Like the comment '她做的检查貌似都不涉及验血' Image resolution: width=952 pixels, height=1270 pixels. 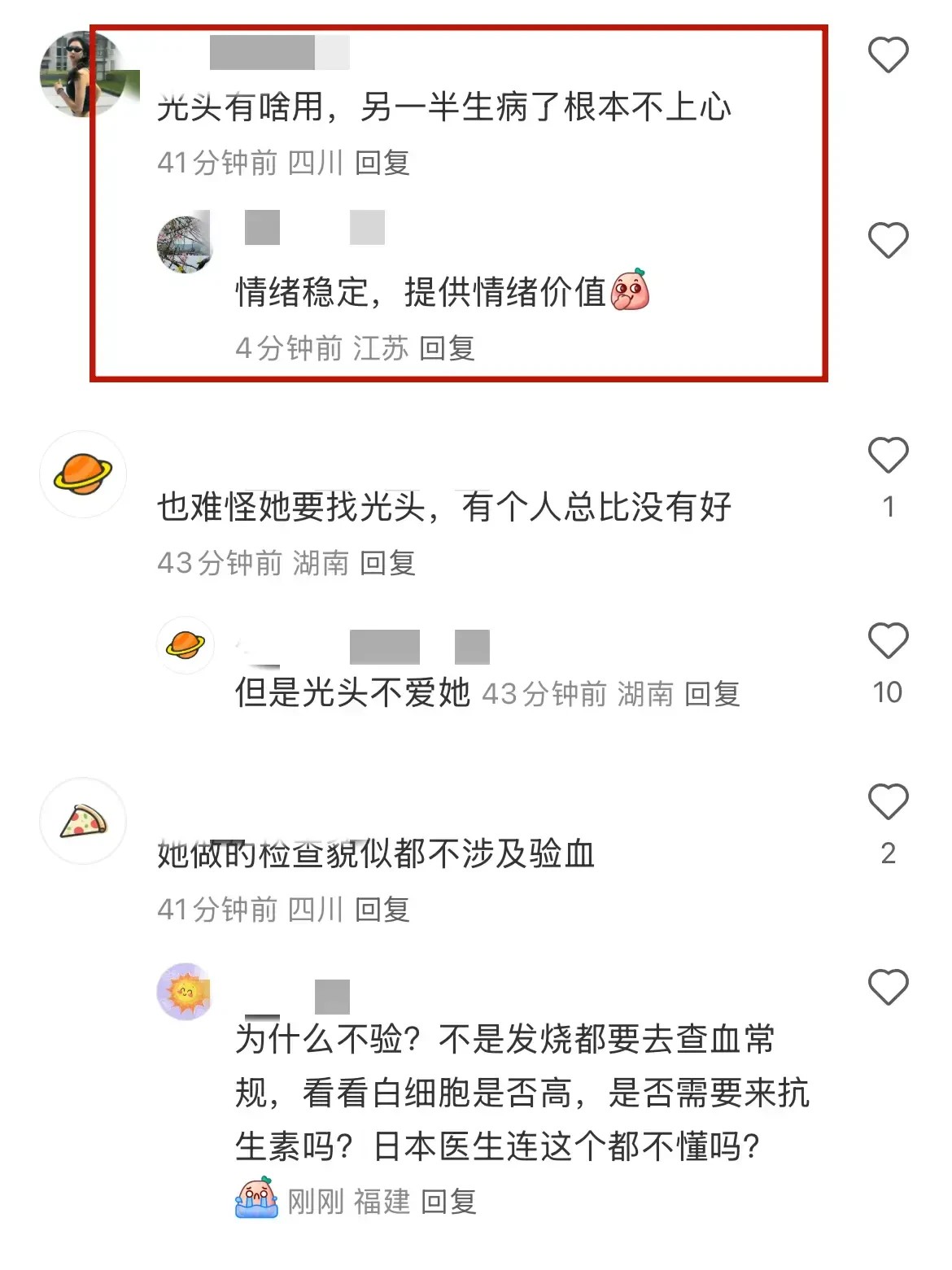coord(888,802)
